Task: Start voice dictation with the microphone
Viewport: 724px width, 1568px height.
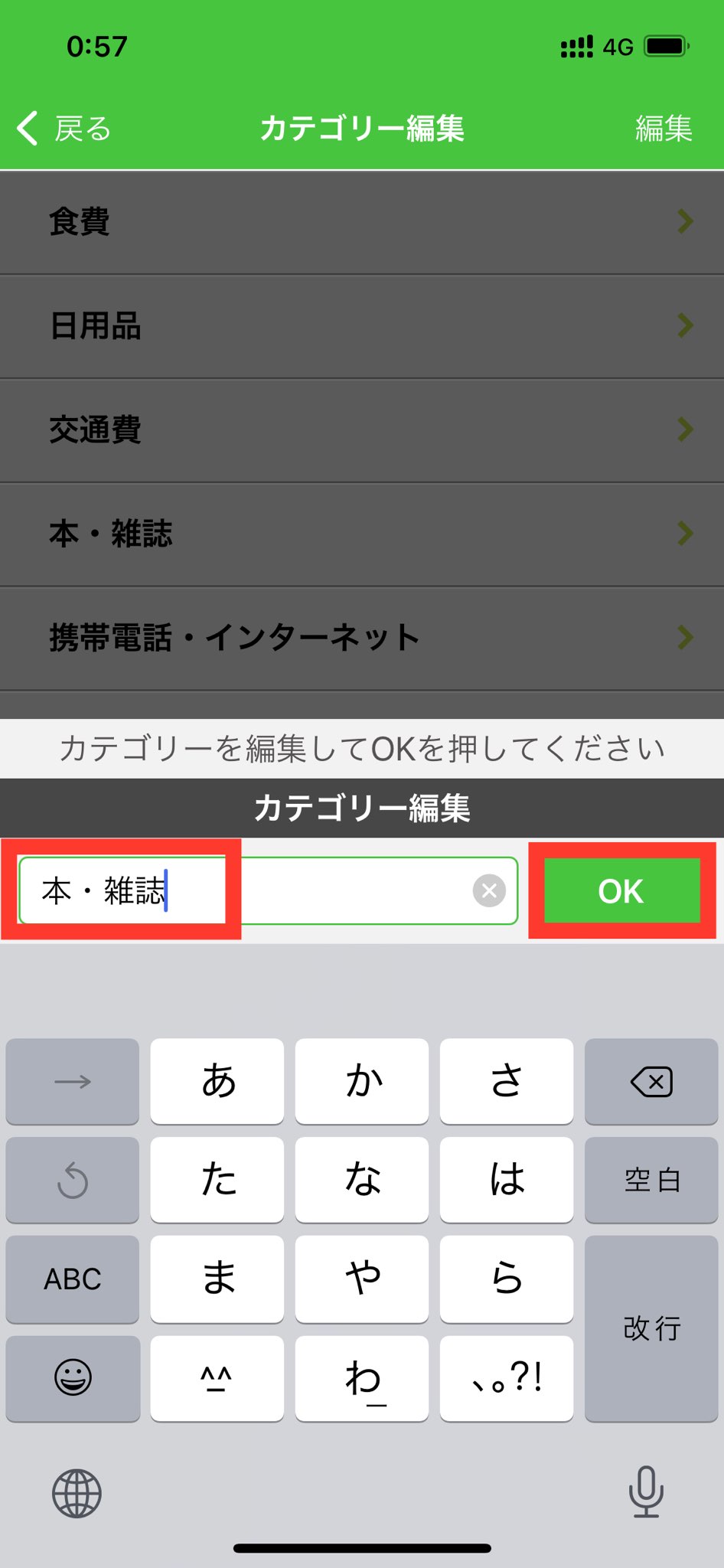Action: coord(646,1491)
